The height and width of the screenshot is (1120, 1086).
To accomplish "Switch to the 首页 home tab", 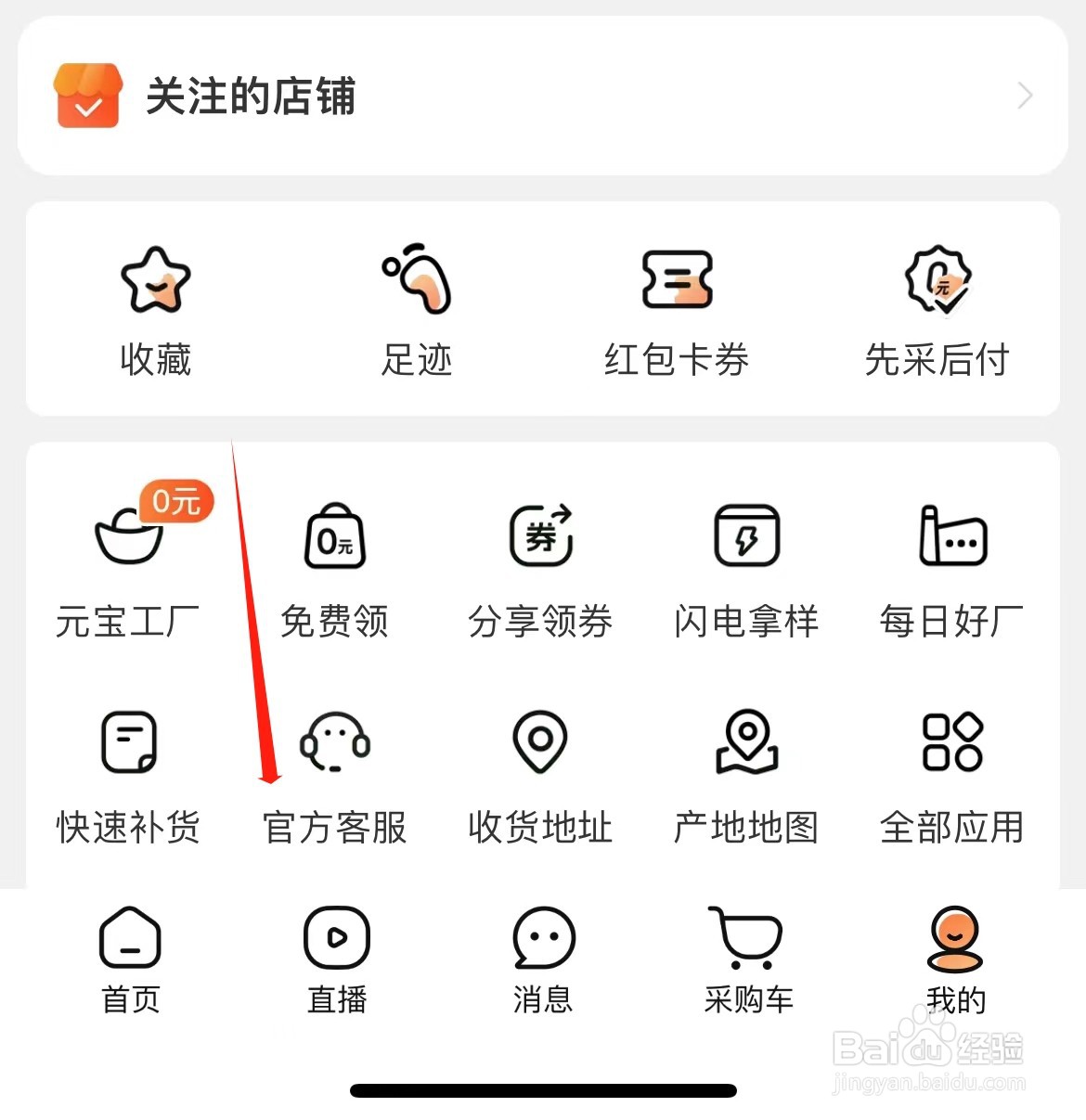I will point(129,939).
